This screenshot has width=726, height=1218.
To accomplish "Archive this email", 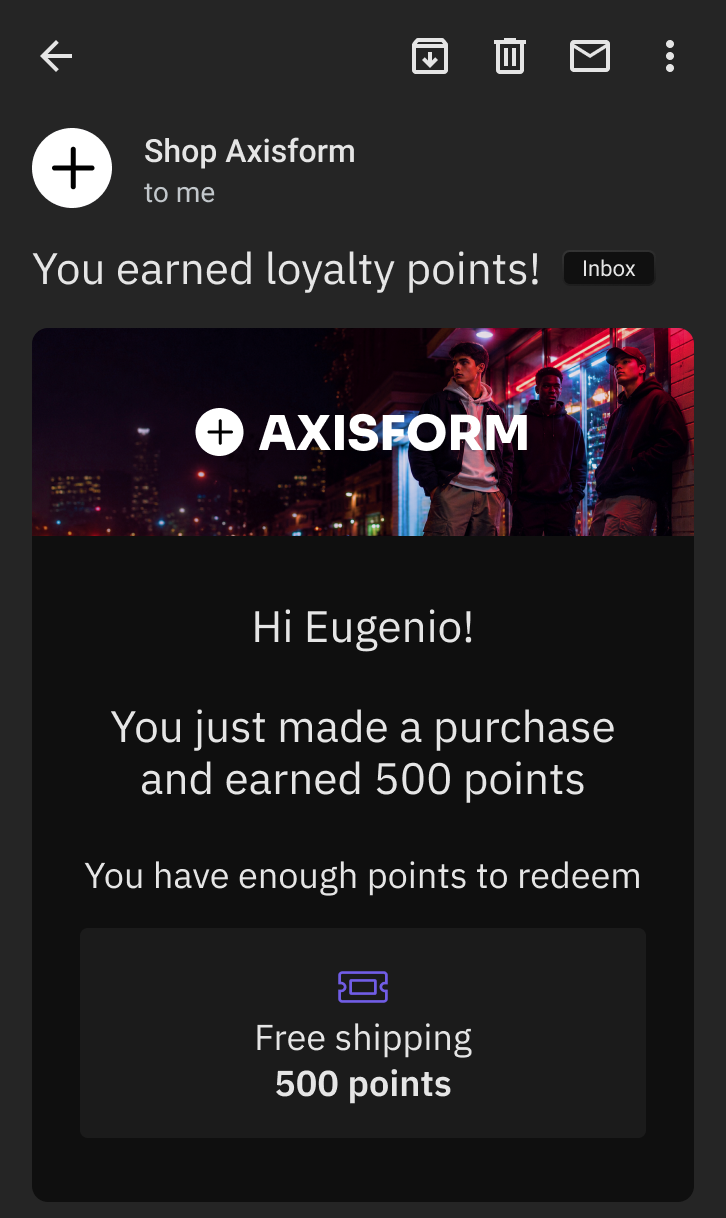I will click(x=430, y=56).
